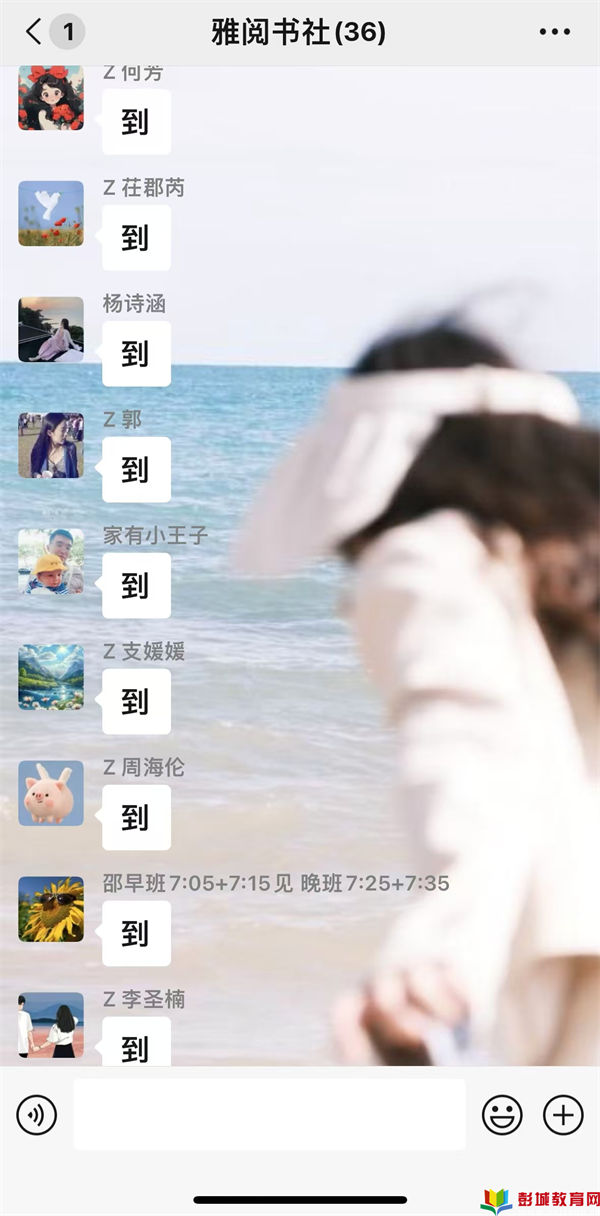Open the emoji sticker panel
The width and height of the screenshot is (600, 1216).
click(502, 1114)
